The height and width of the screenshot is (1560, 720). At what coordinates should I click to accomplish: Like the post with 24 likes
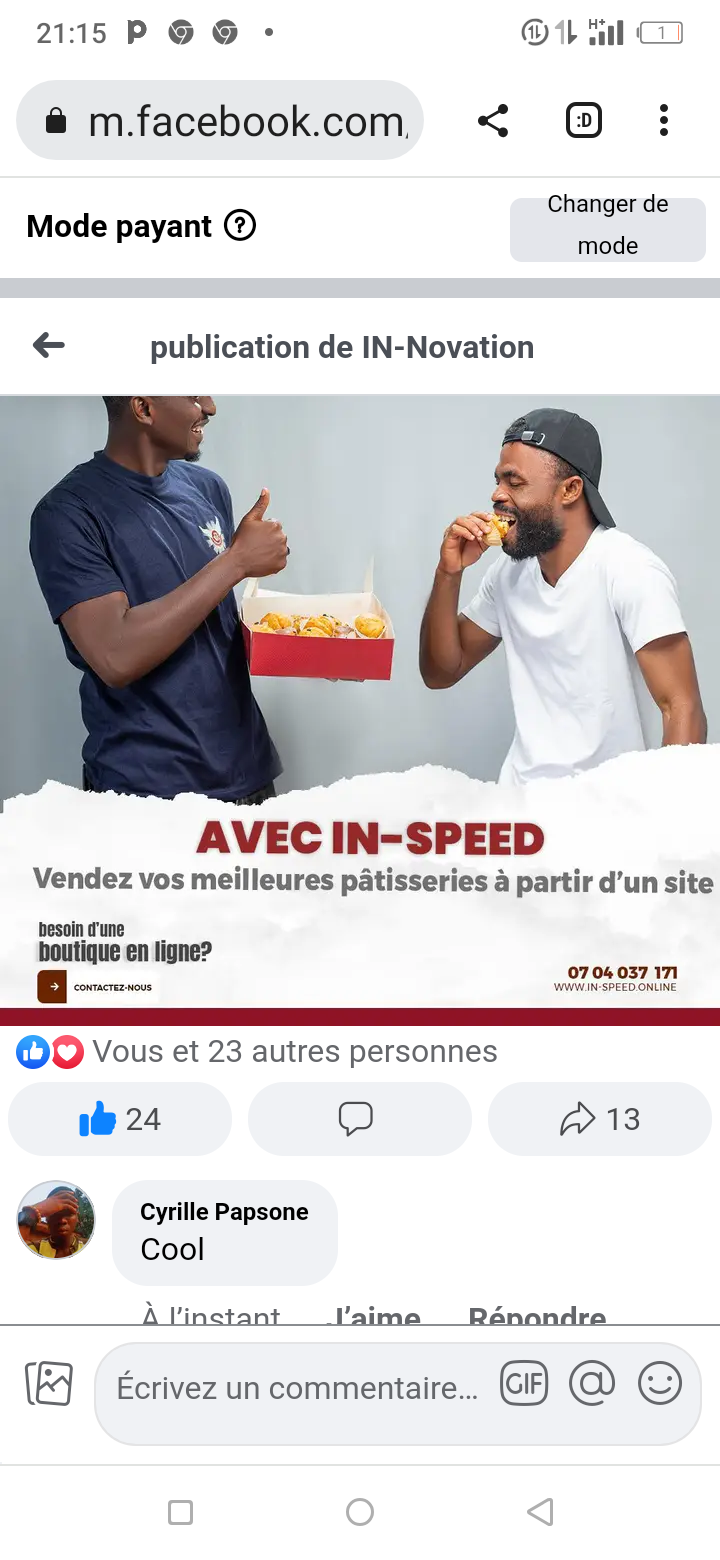coord(120,1119)
